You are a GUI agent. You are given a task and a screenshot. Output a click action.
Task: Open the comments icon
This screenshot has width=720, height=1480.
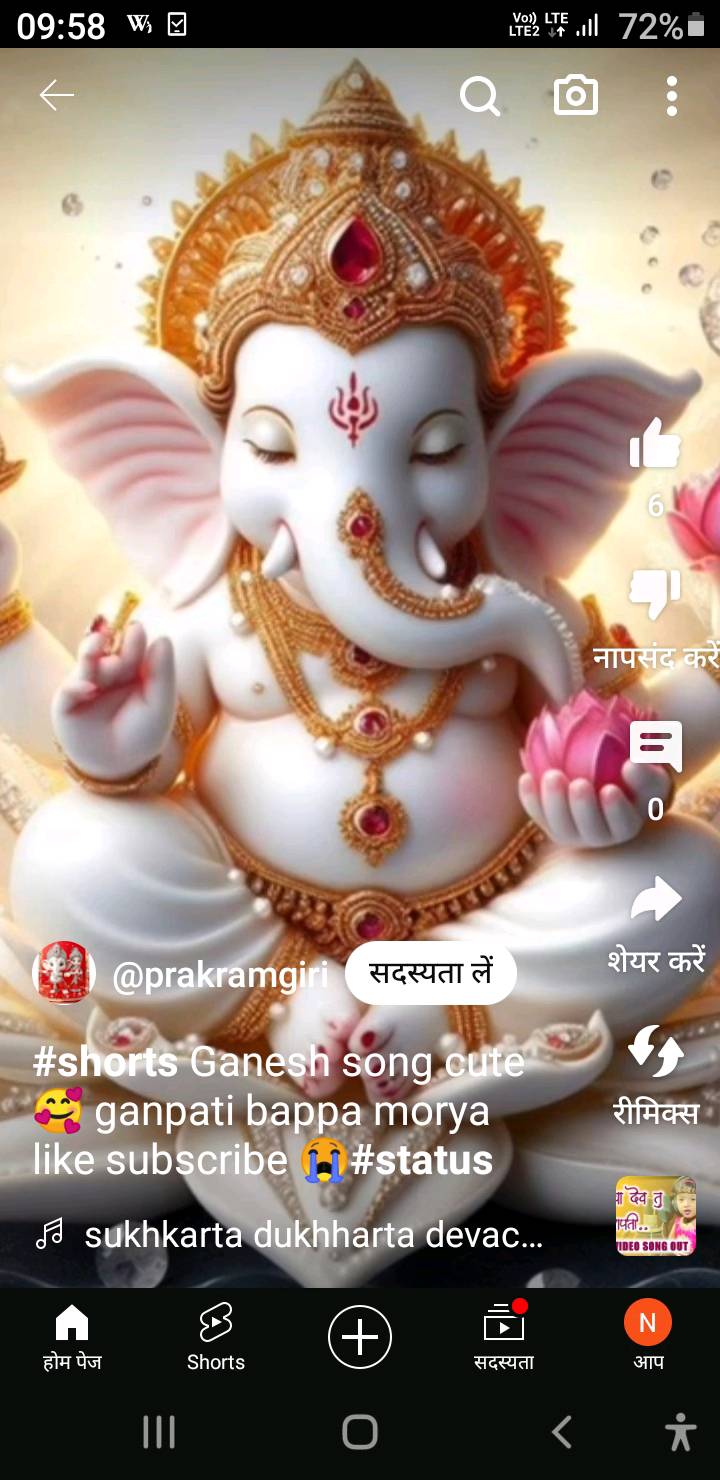click(x=655, y=745)
